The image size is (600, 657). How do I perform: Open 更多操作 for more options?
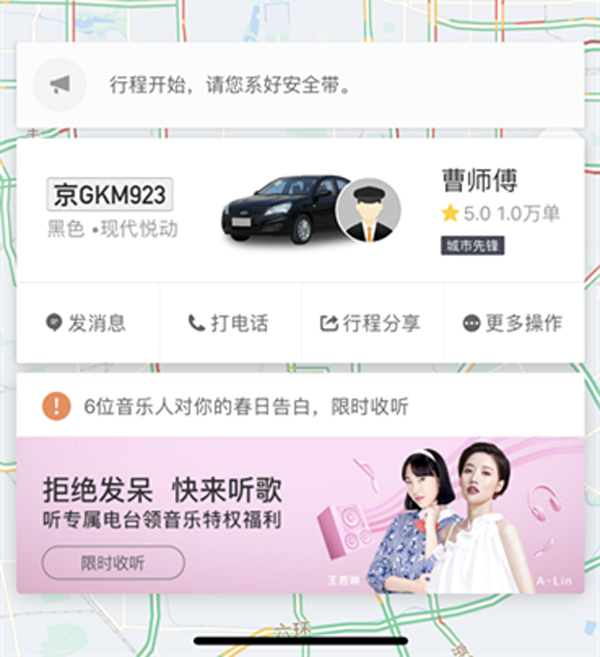tap(513, 323)
